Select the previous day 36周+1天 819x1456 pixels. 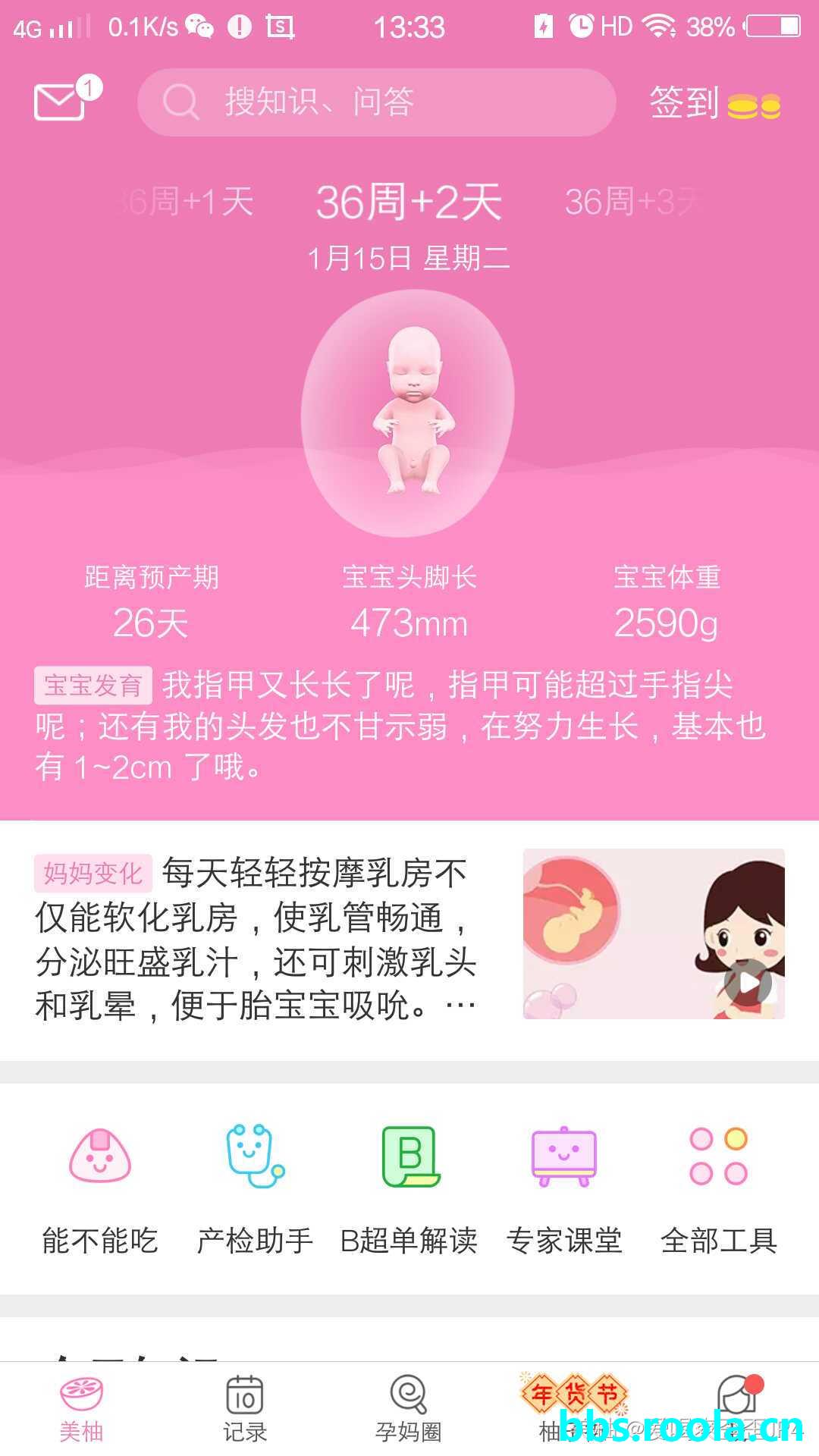pos(190,202)
